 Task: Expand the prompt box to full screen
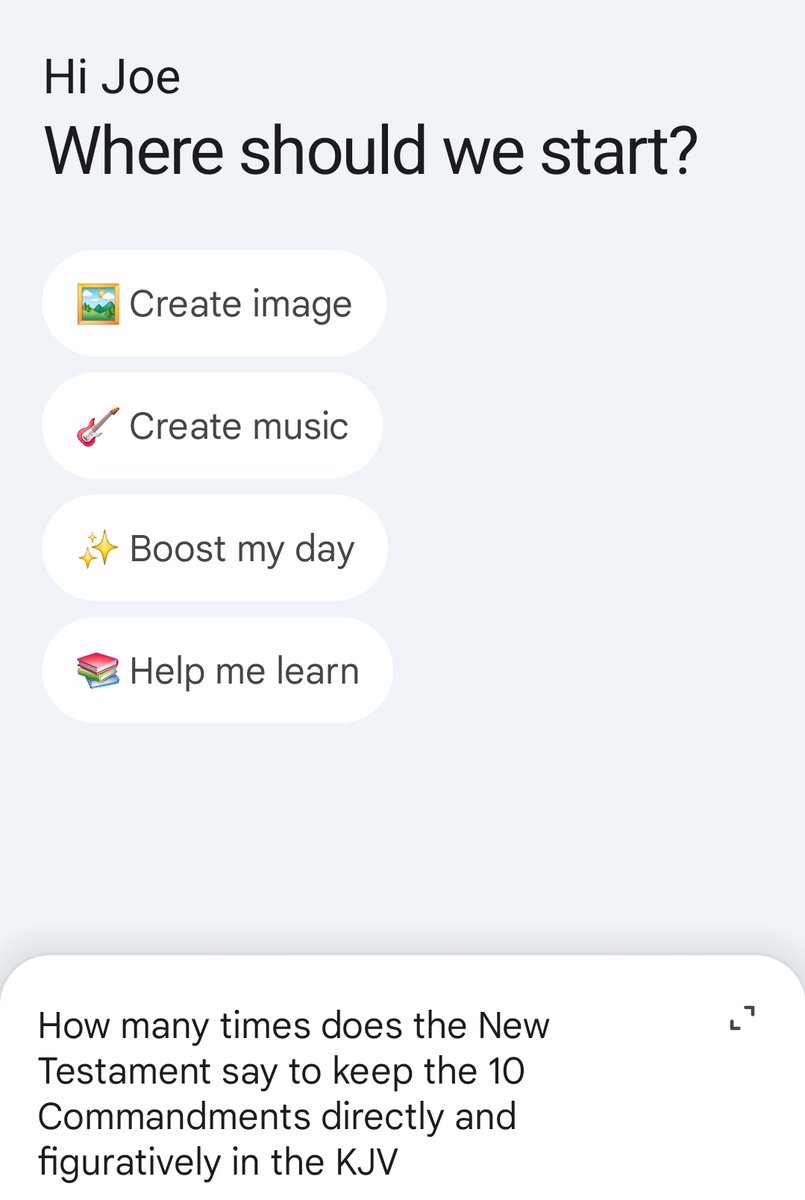coord(742,1018)
